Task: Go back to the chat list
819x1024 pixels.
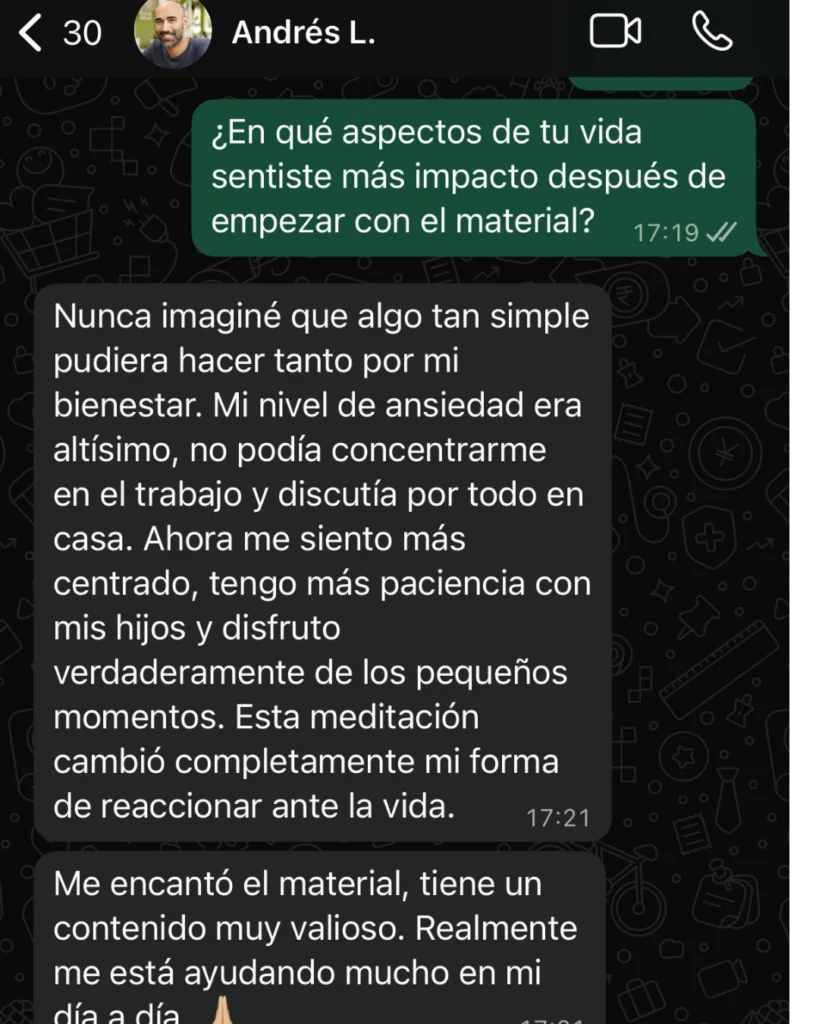Action: click(x=33, y=33)
